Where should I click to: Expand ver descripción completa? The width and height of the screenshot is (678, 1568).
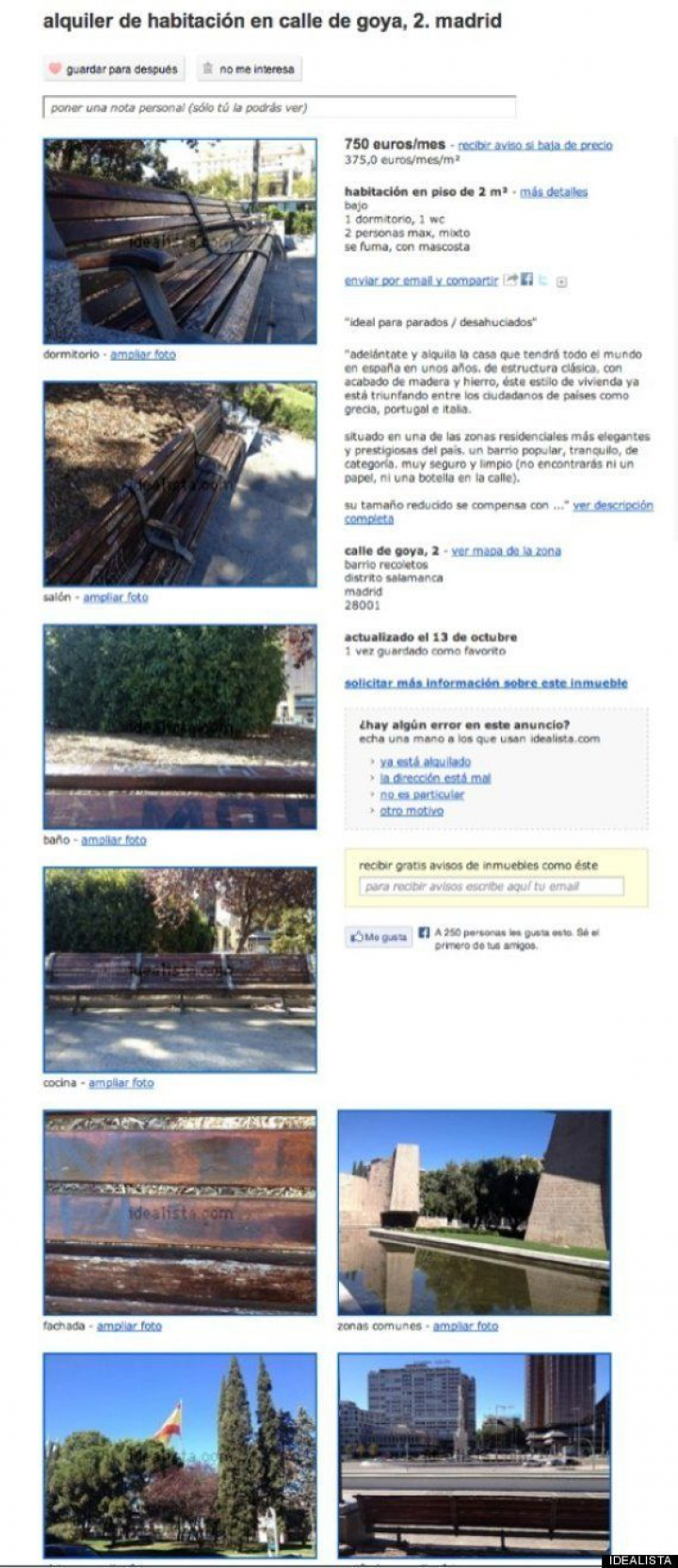[612, 506]
